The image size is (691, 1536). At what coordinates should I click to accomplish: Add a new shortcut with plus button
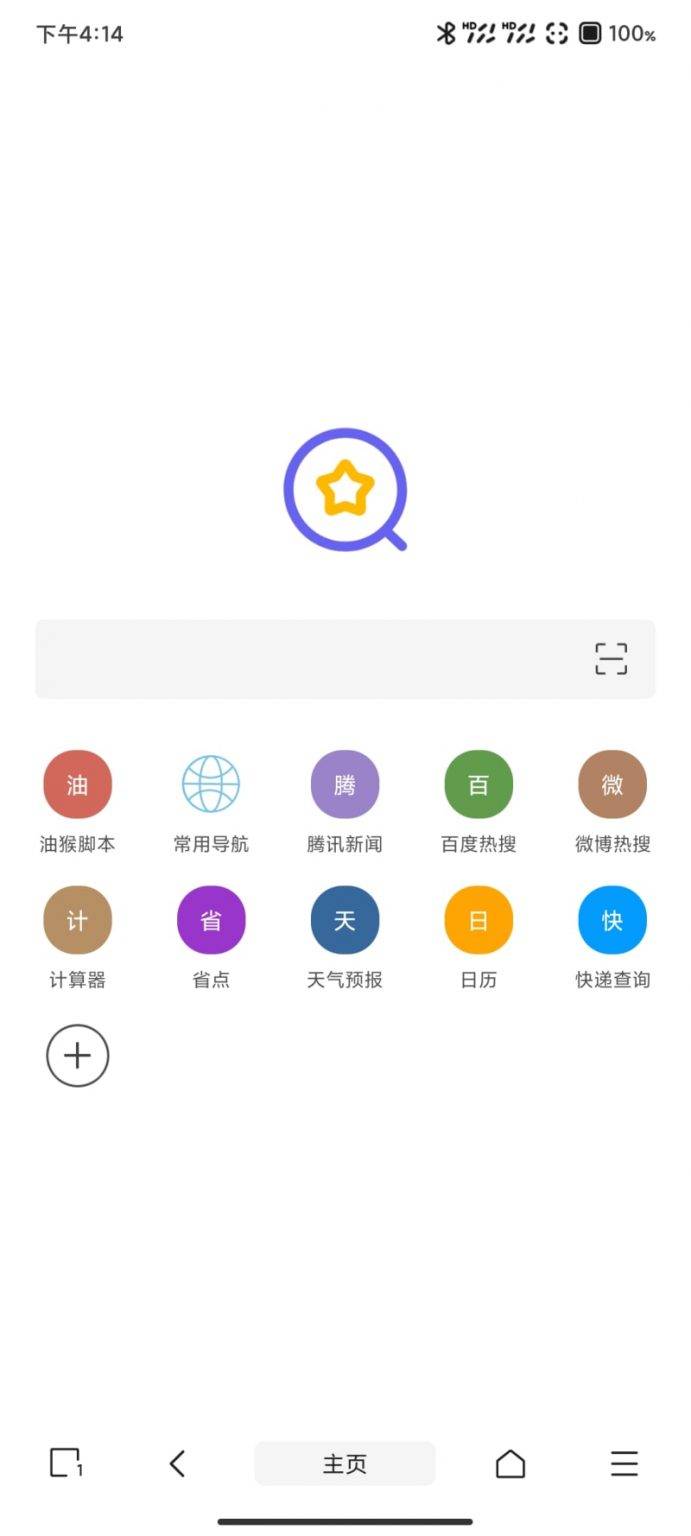point(77,1056)
